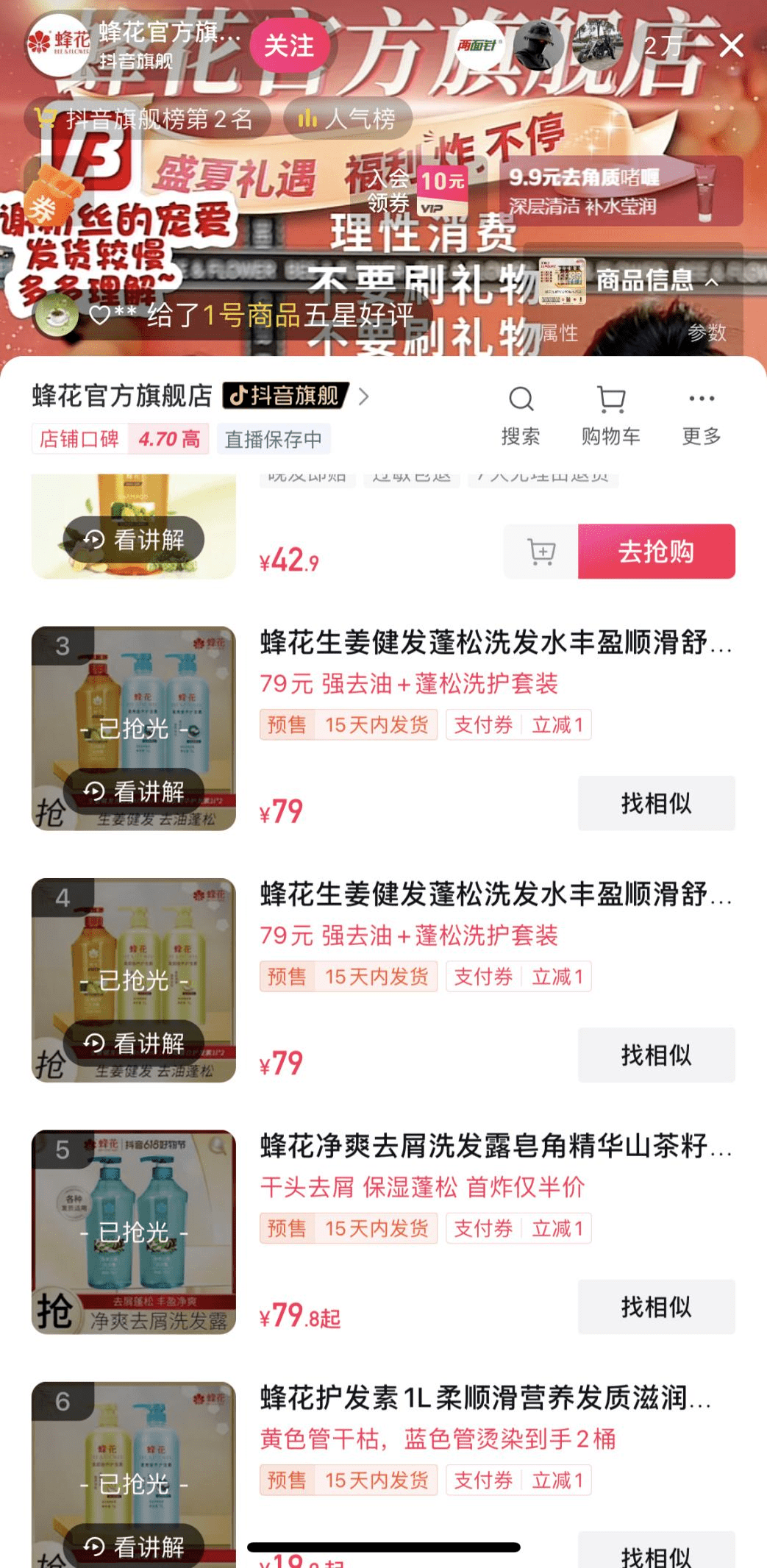Add the ¥42.9 item to cart
The height and width of the screenshot is (1568, 767).
[541, 552]
